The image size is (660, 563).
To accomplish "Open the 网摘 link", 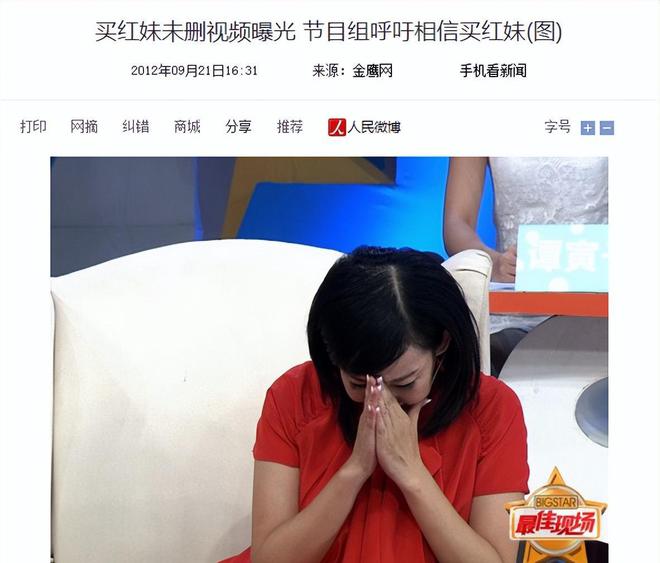I will (84, 127).
